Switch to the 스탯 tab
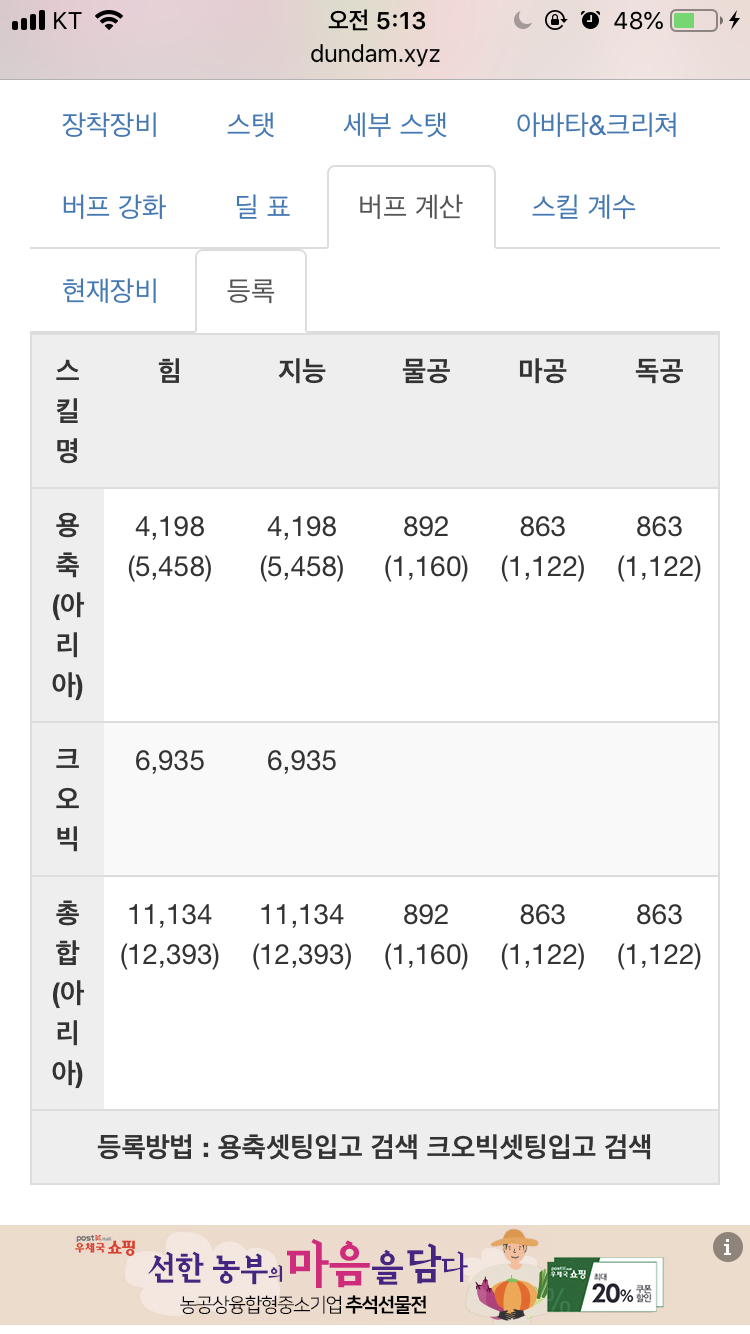750x1334 pixels. point(250,125)
